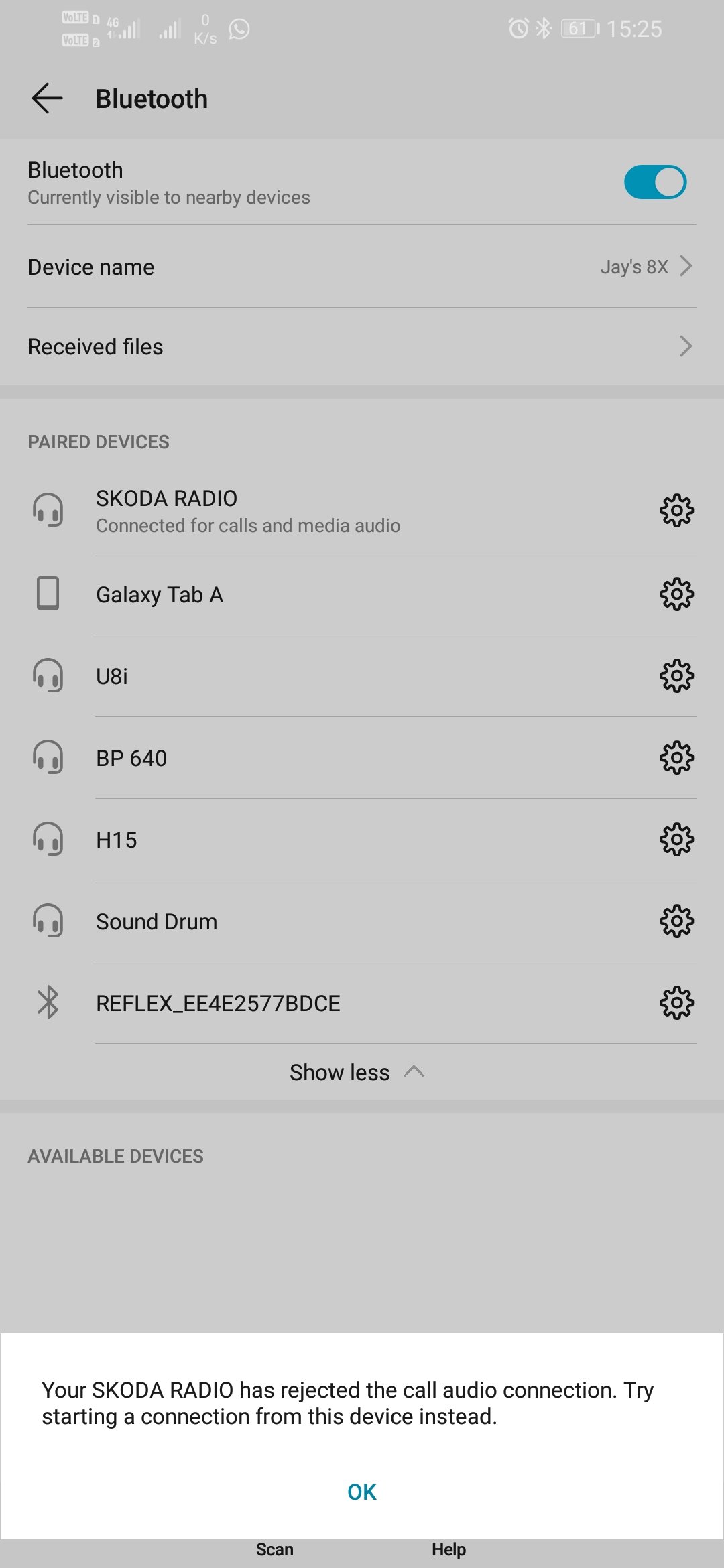Open Device name chevron
This screenshot has width=724, height=1568.
point(685,266)
